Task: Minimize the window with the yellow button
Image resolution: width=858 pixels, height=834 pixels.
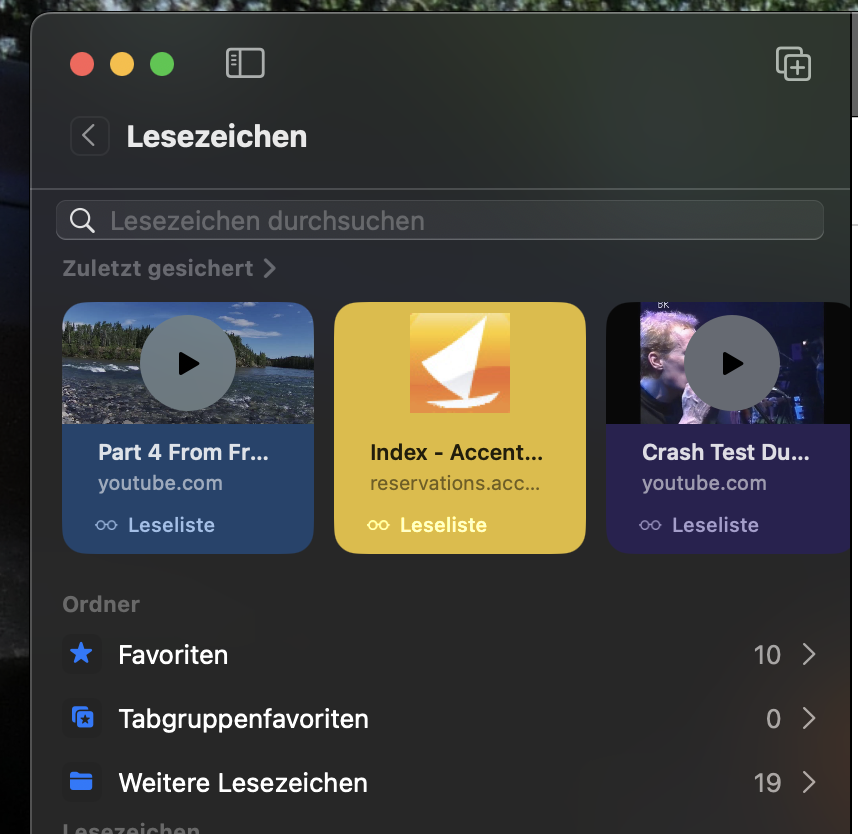Action: pos(122,64)
